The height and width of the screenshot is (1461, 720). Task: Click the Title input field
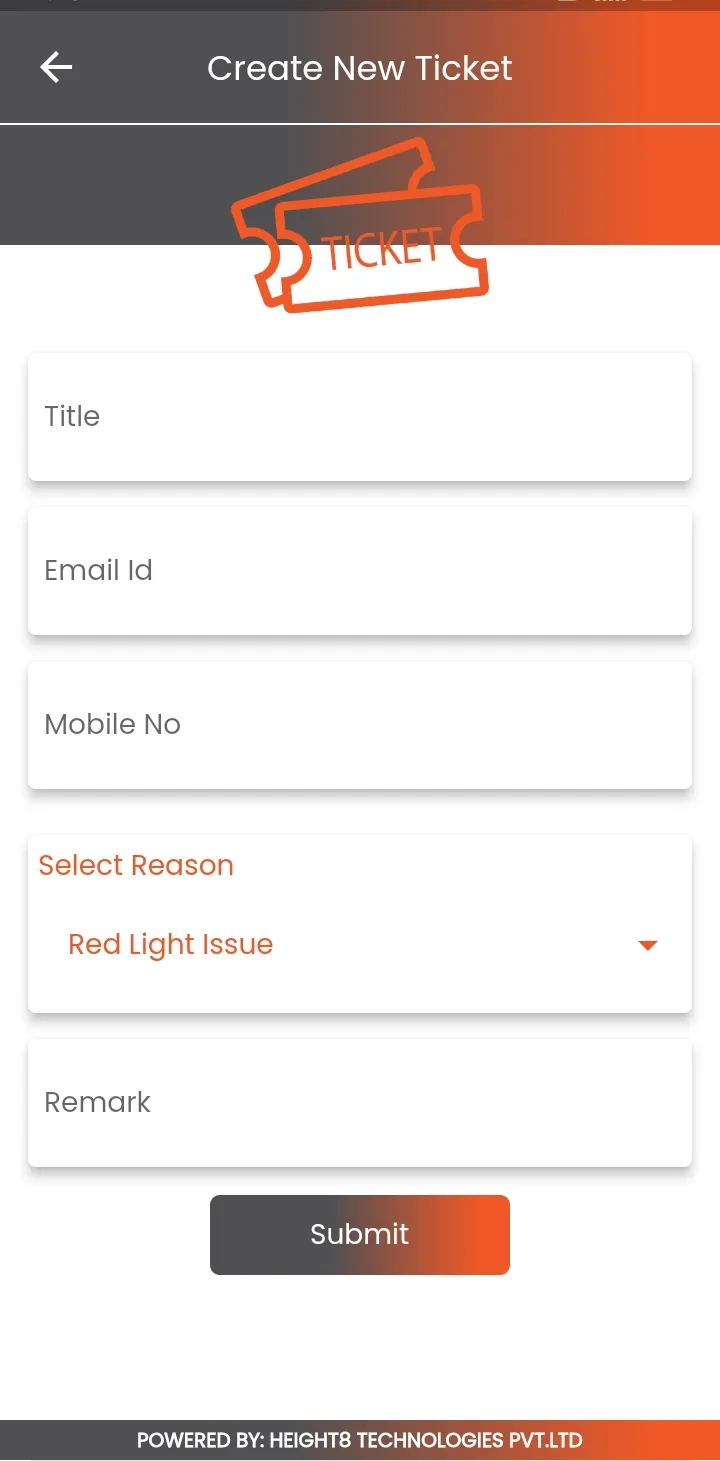(x=360, y=416)
